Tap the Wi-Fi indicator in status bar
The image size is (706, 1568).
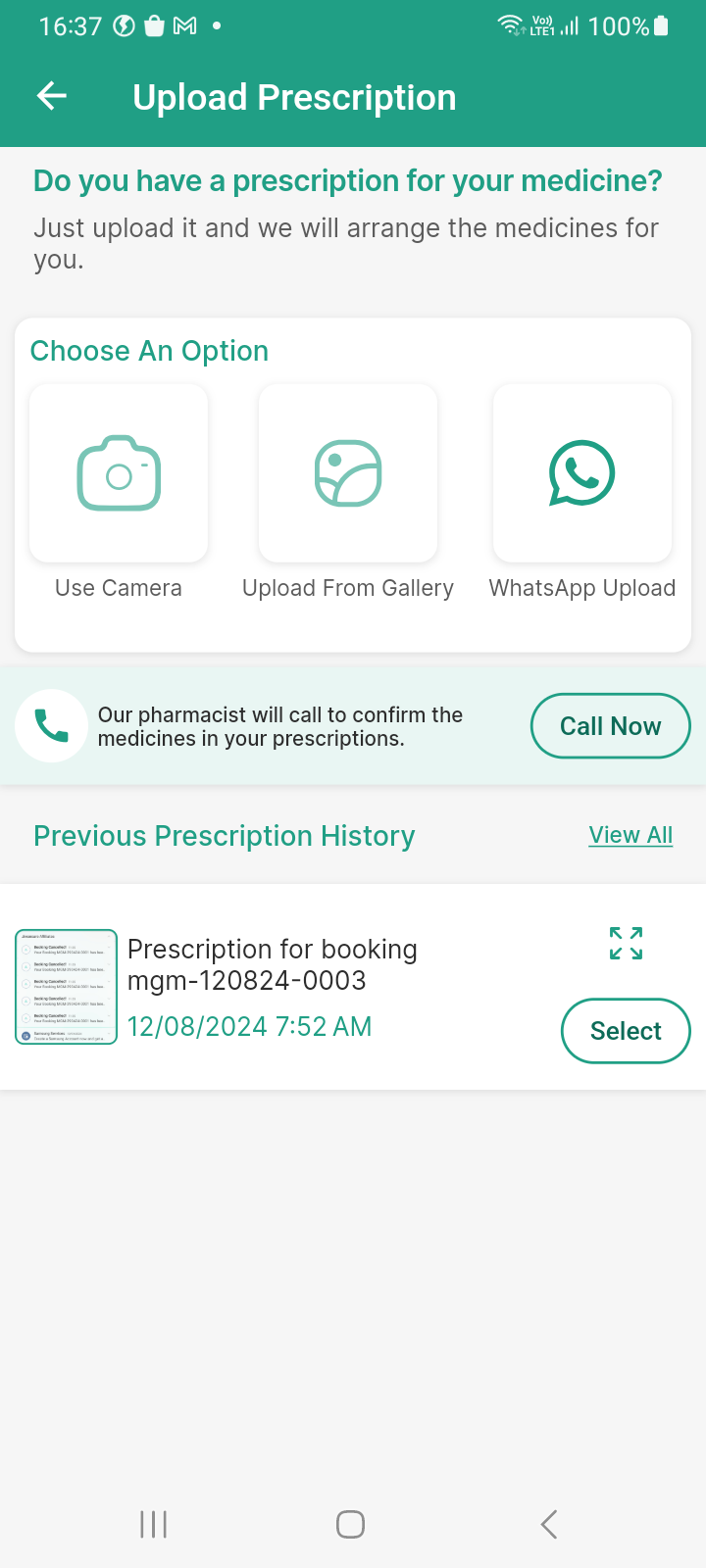(511, 25)
